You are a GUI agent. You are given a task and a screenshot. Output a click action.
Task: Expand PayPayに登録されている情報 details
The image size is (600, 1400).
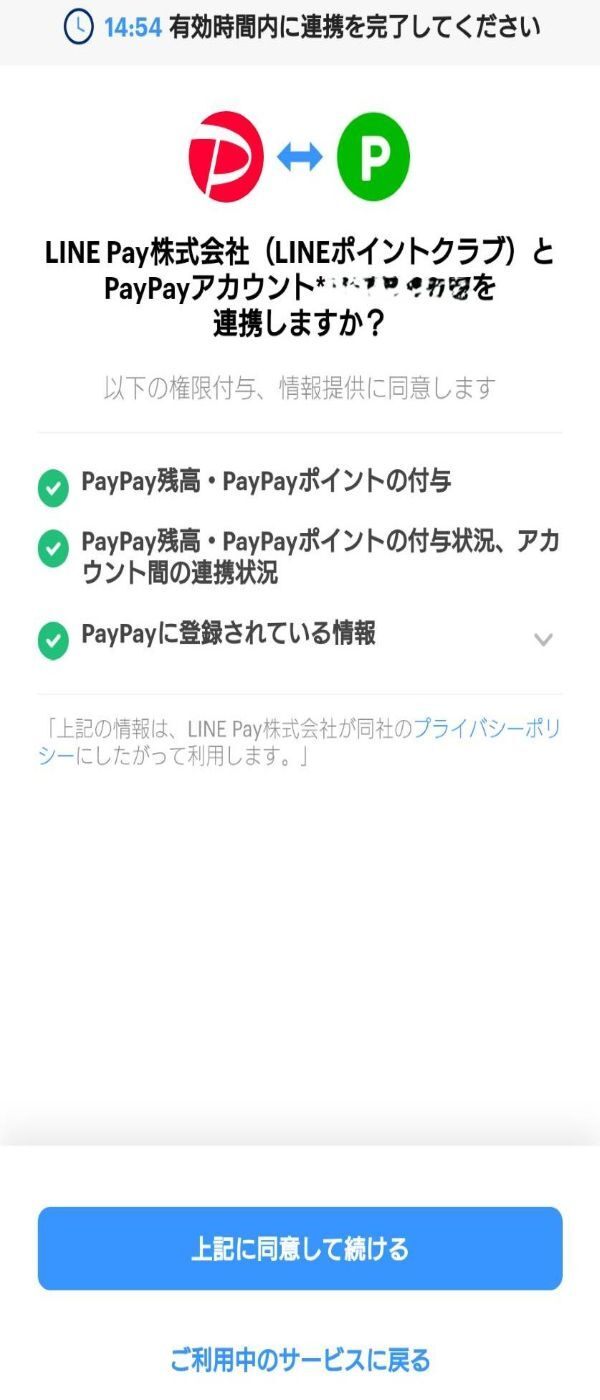[x=543, y=639]
